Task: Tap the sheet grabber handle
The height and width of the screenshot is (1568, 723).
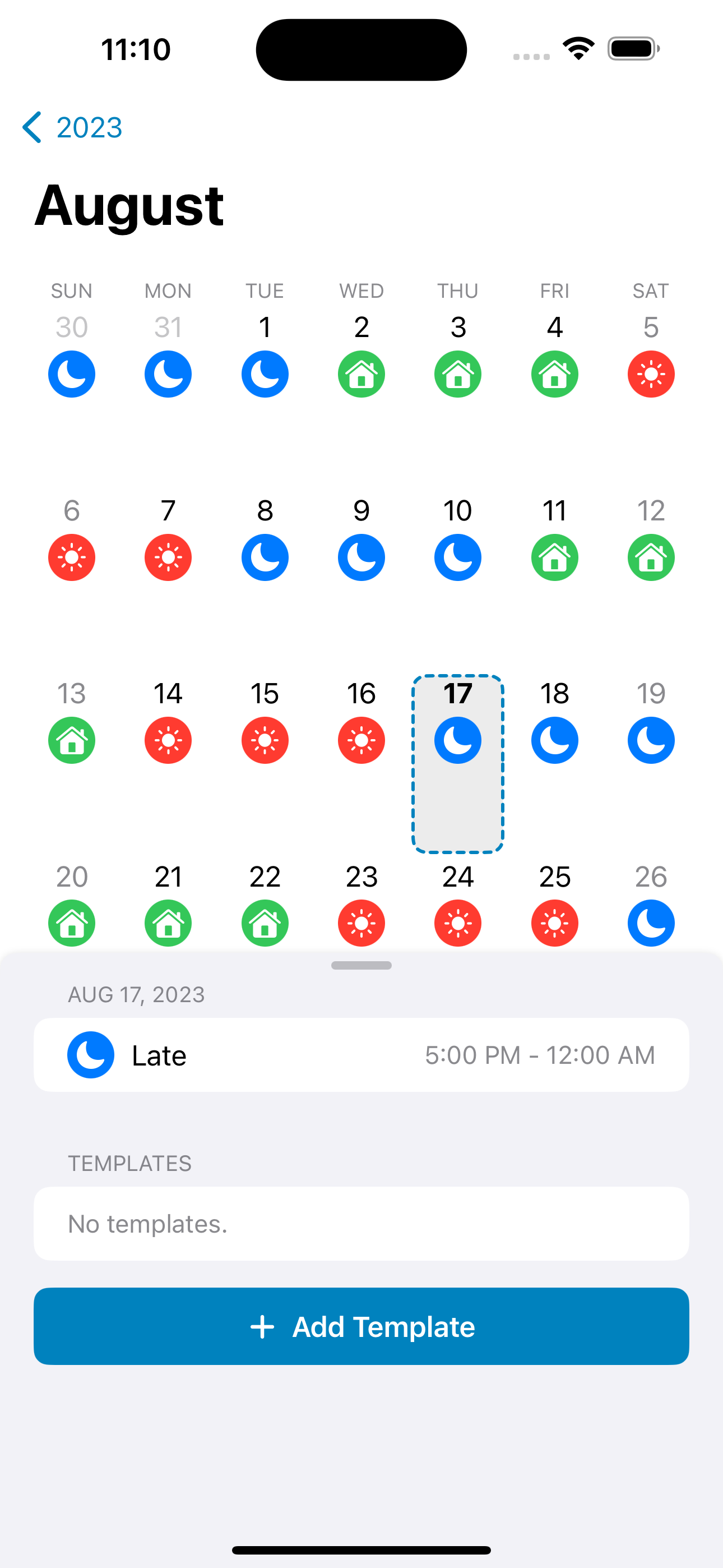Action: point(361,965)
